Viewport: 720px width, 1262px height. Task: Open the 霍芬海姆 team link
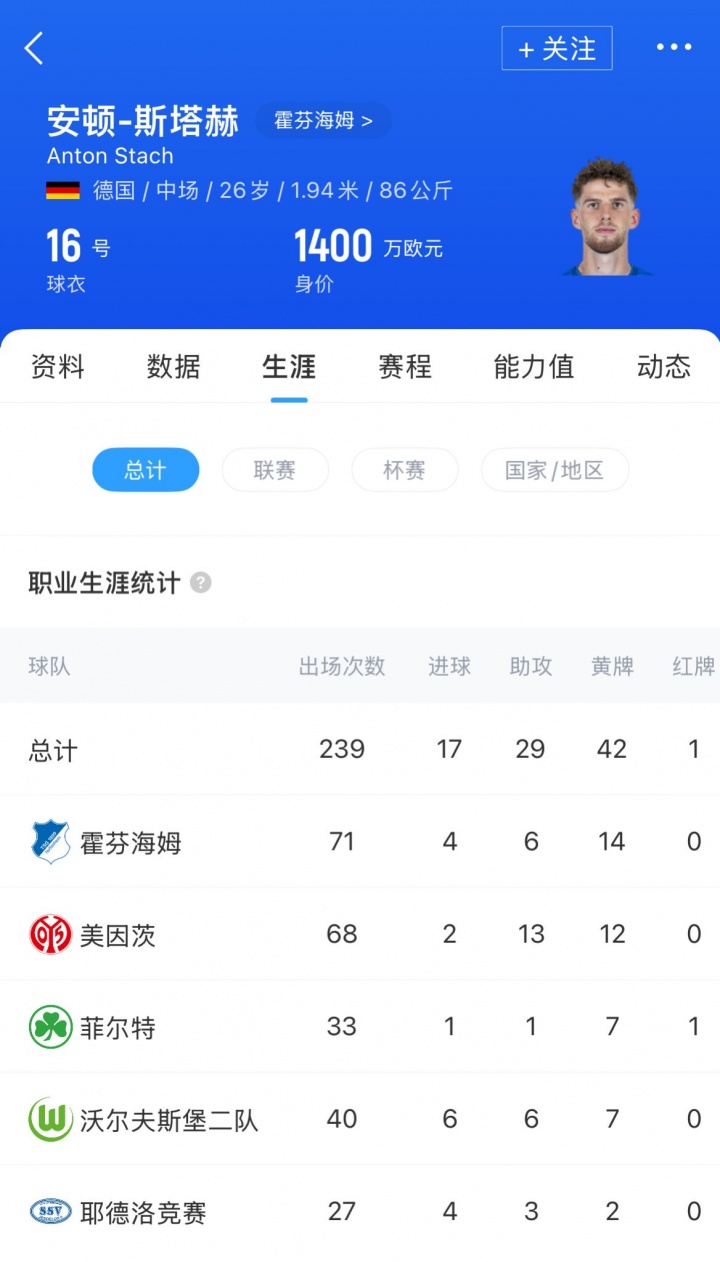323,121
